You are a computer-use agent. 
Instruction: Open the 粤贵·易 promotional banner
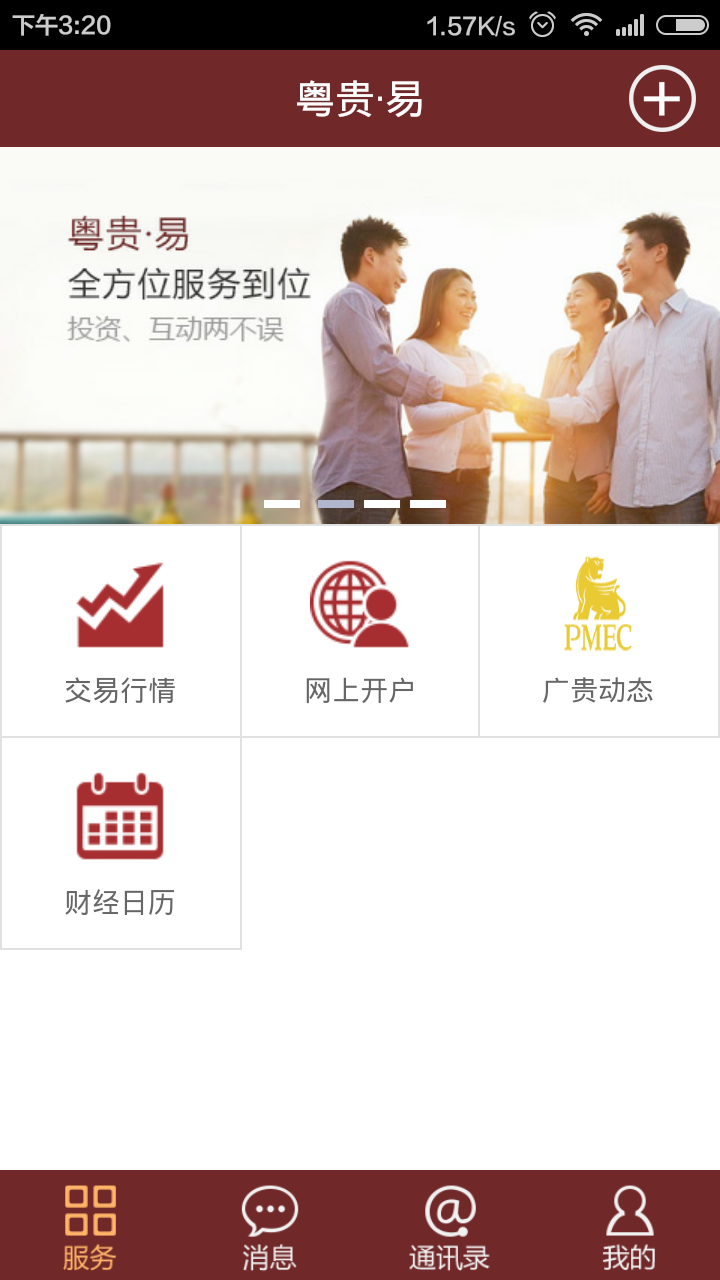[360, 335]
